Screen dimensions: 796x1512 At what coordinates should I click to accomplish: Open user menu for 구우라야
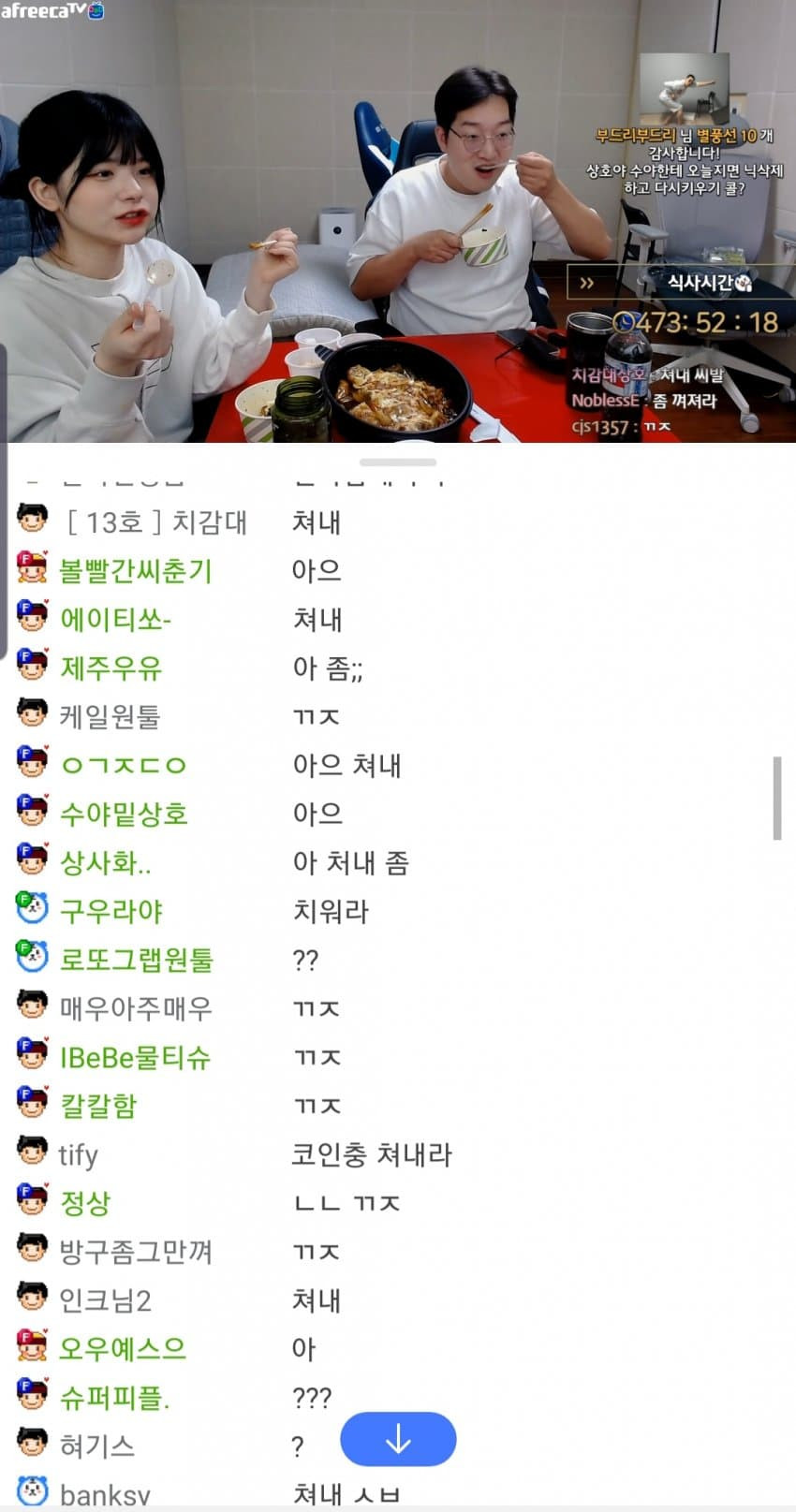tap(111, 911)
